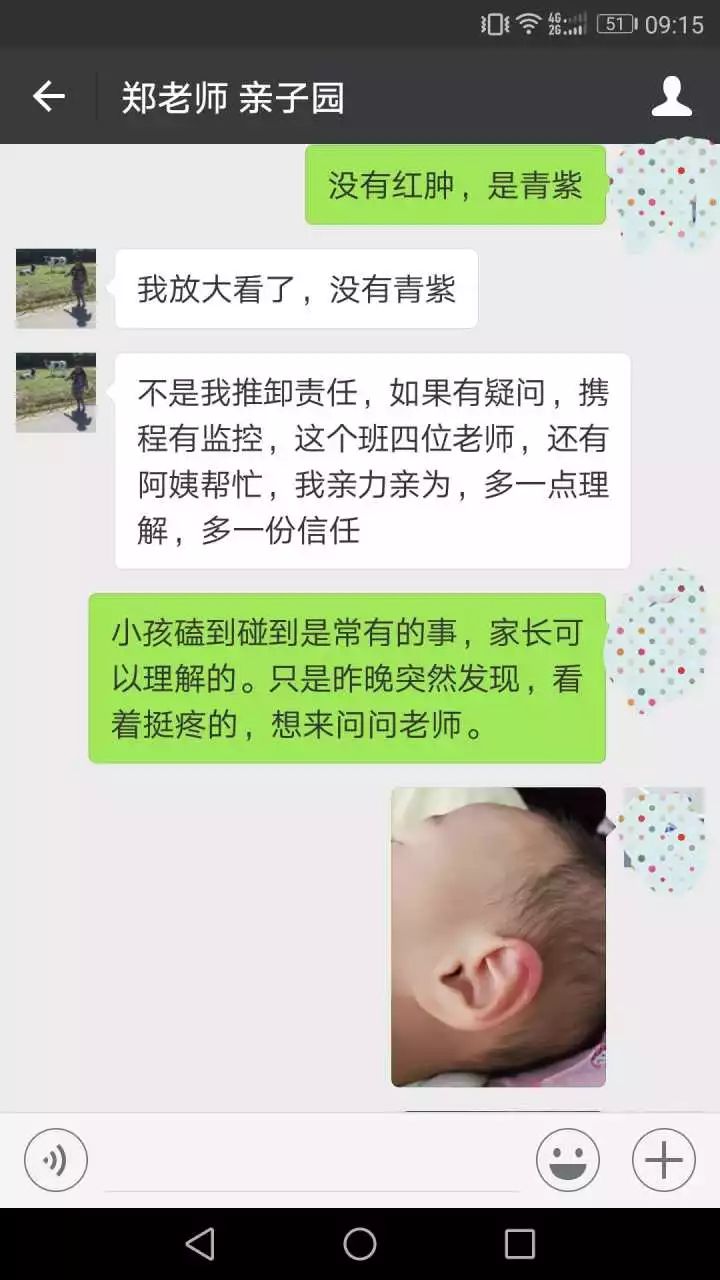Tap the message text input field
Screen dimensions: 720x1280
point(312,1162)
